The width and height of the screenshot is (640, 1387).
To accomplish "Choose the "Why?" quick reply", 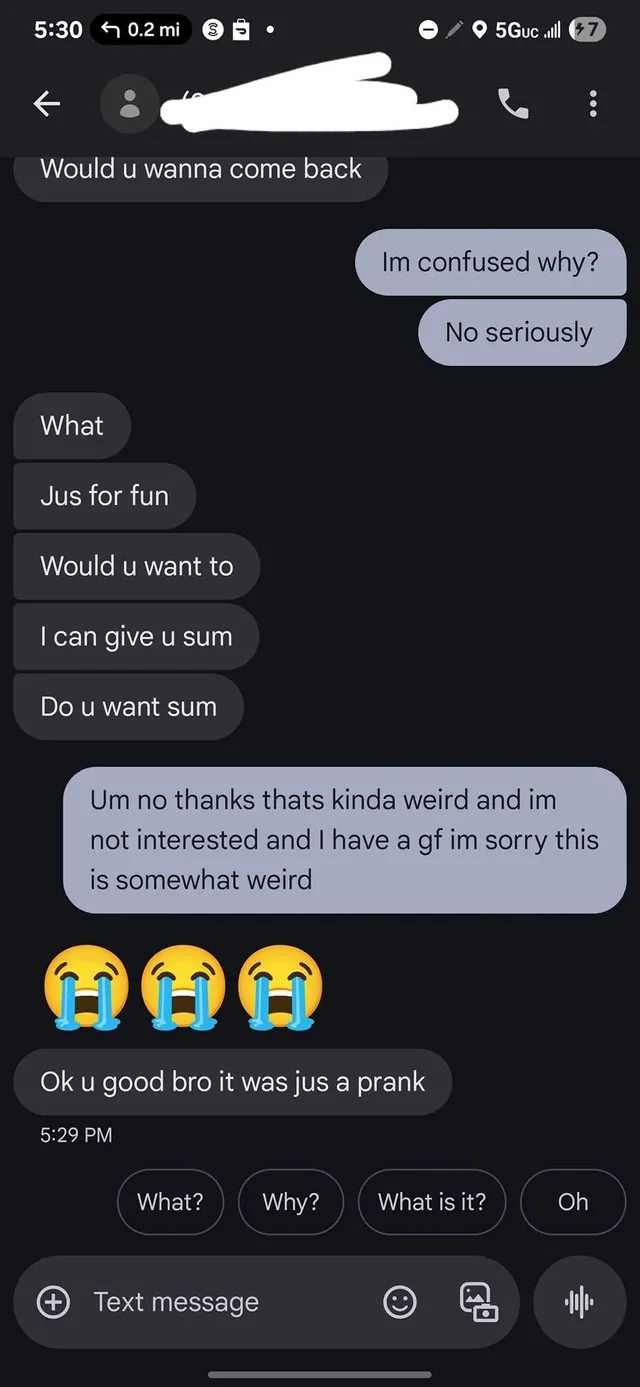I will [291, 1202].
